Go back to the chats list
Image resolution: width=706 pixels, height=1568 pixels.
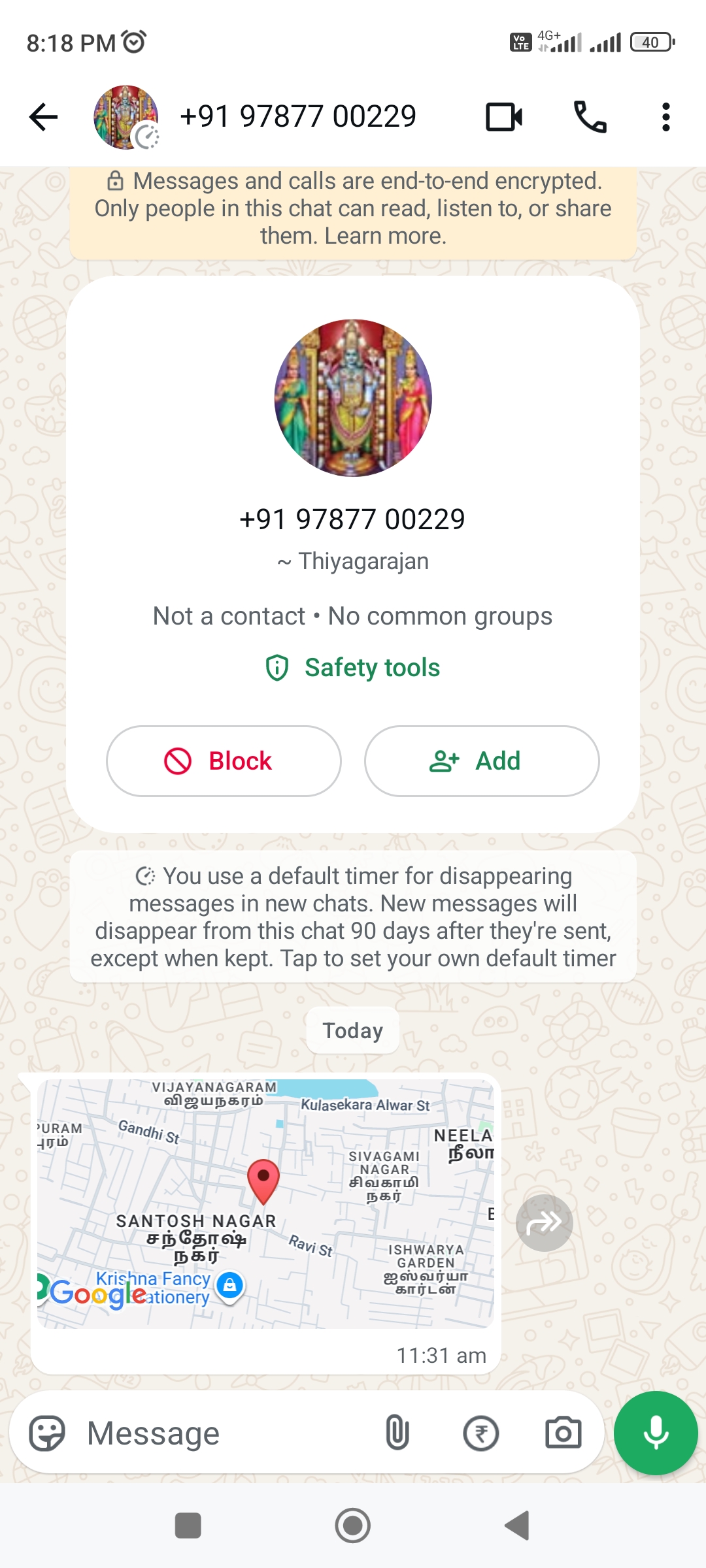[x=44, y=118]
